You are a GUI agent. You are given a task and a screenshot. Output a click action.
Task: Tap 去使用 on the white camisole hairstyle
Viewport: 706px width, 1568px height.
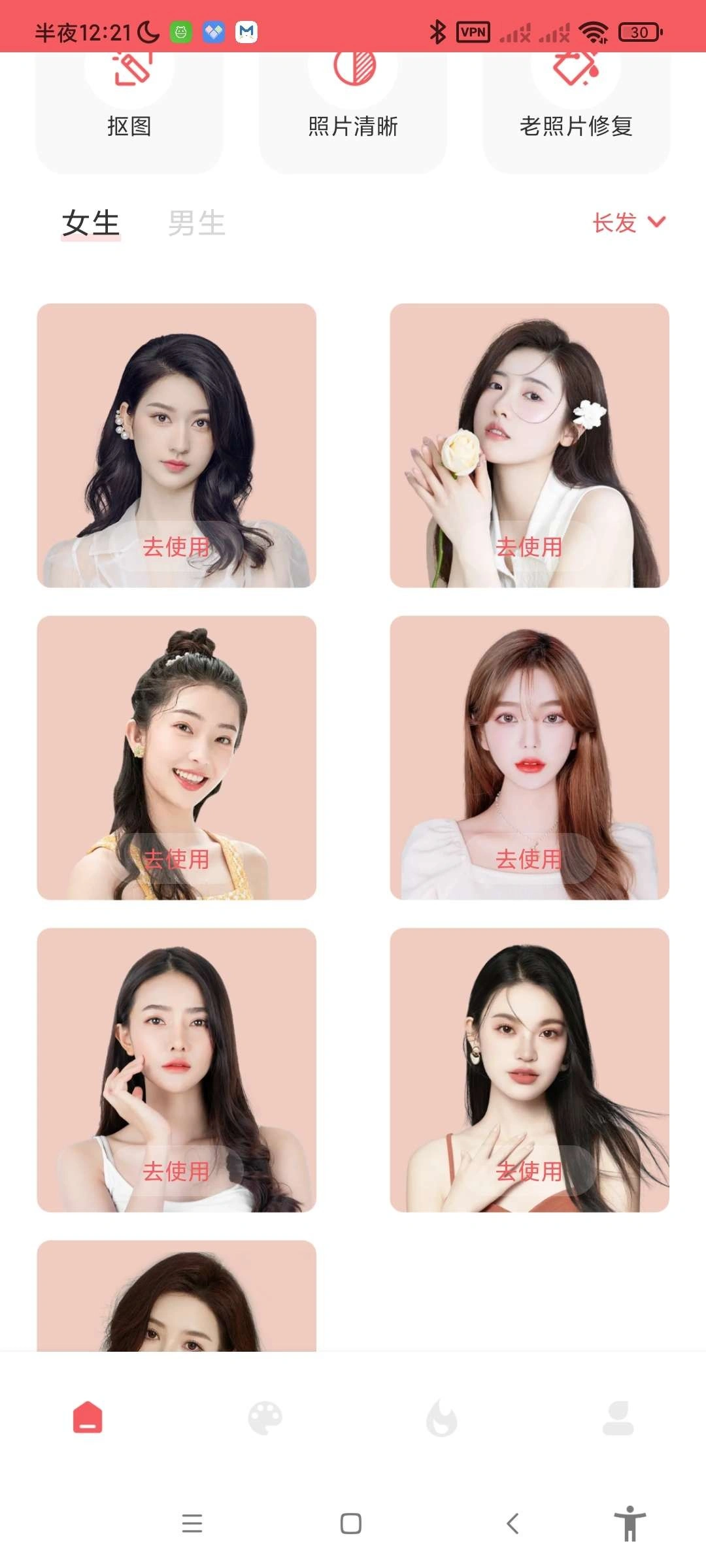(176, 1171)
